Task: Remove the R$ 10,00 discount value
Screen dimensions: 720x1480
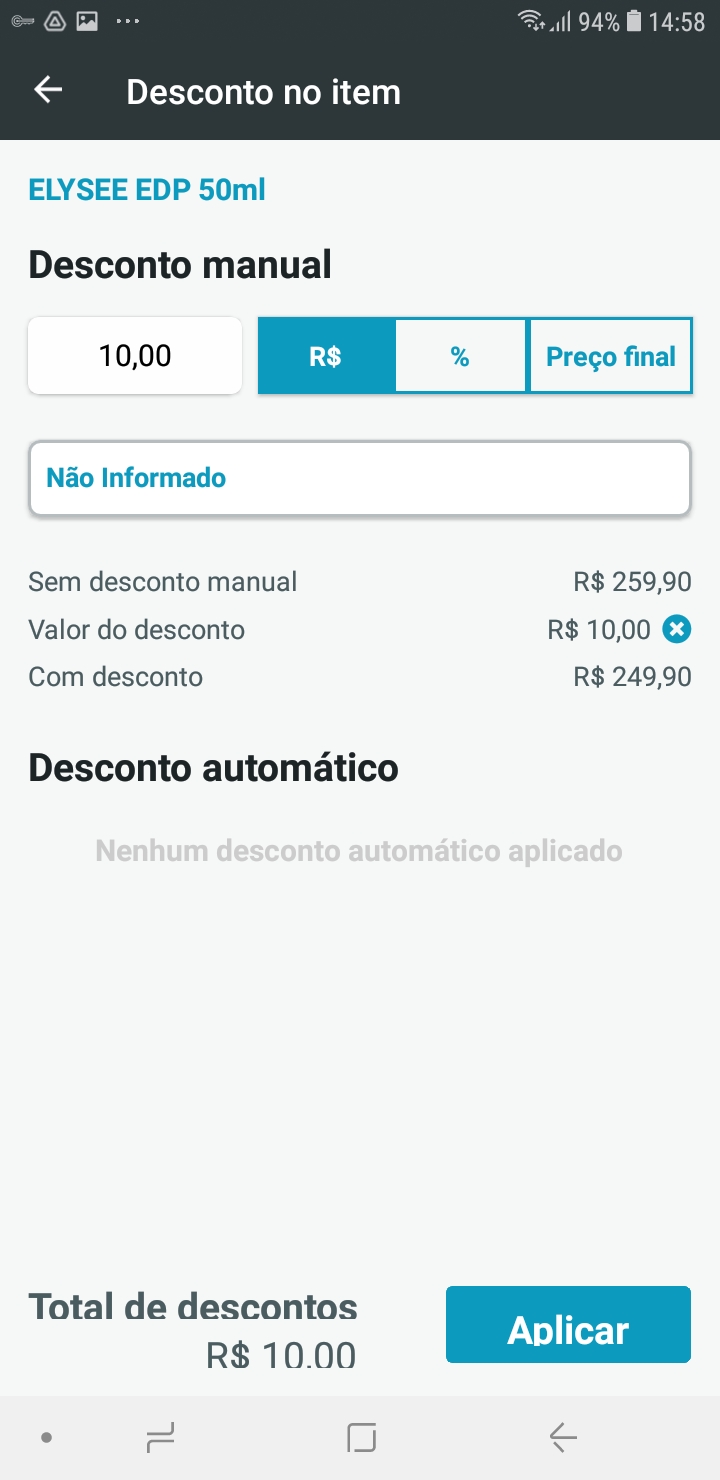Action: (x=677, y=630)
